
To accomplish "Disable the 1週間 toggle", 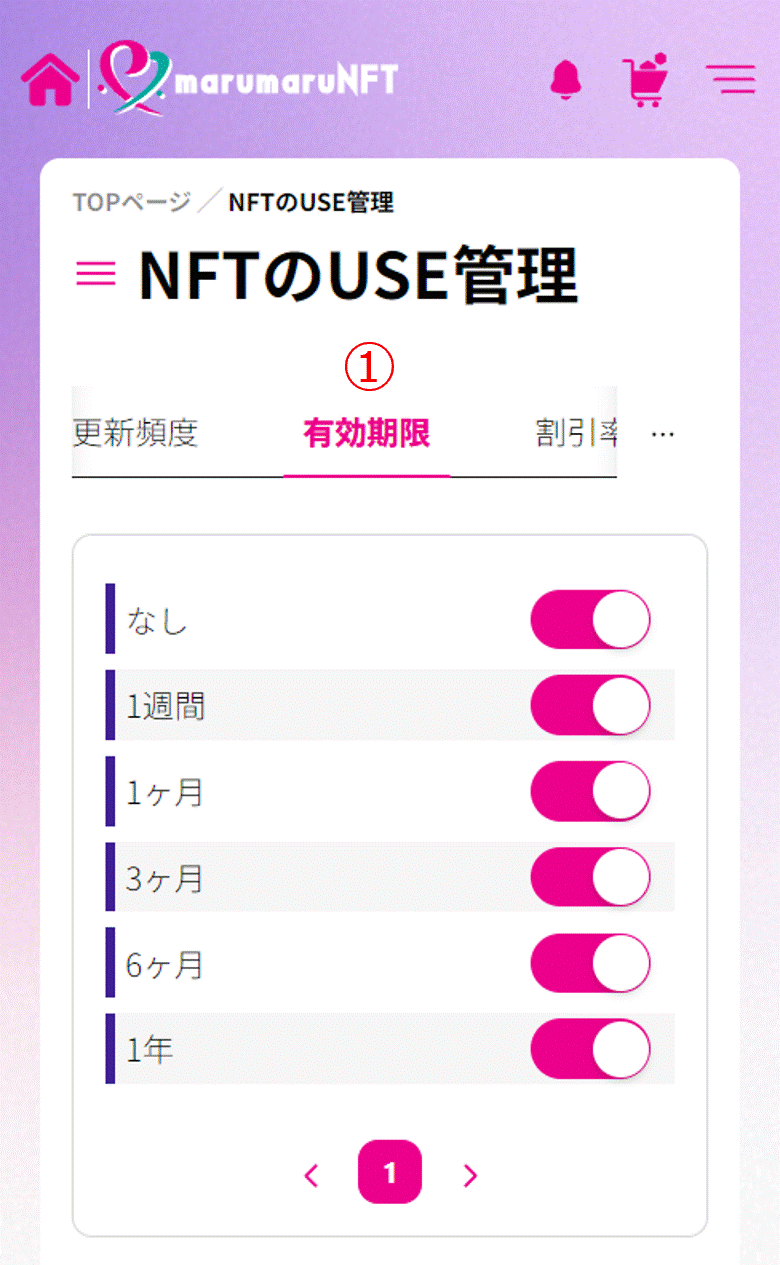I will 590,706.
